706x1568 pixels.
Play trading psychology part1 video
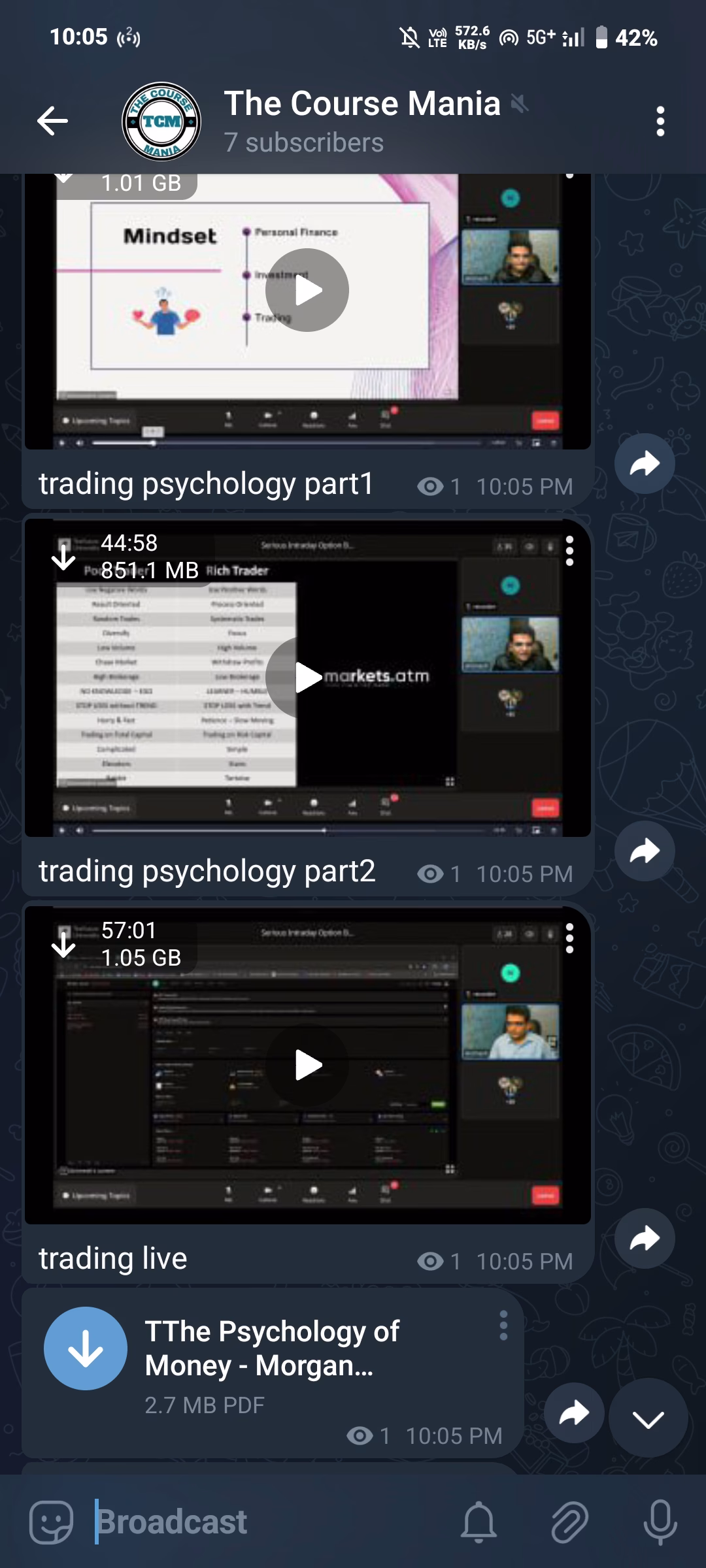pyautogui.click(x=307, y=291)
